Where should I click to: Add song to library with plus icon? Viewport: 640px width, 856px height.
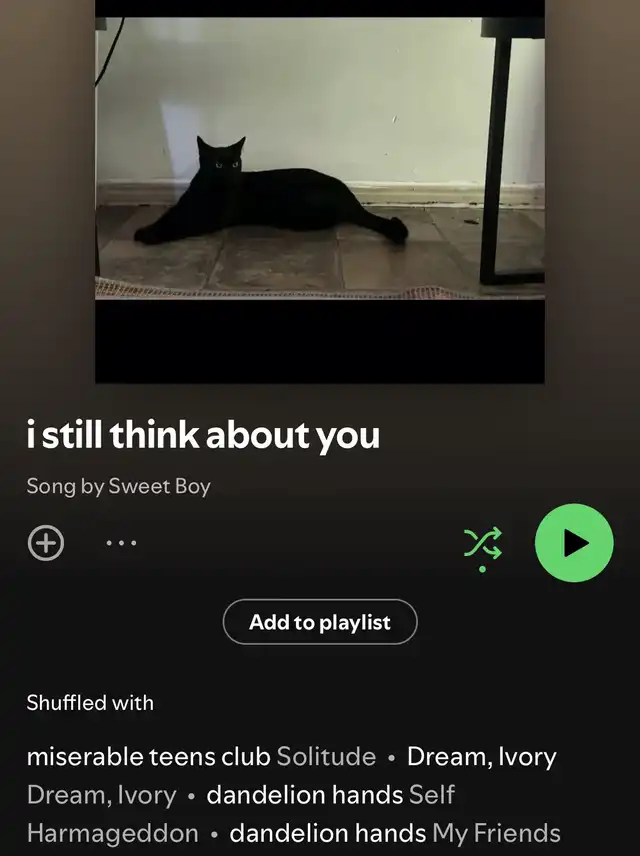45,543
